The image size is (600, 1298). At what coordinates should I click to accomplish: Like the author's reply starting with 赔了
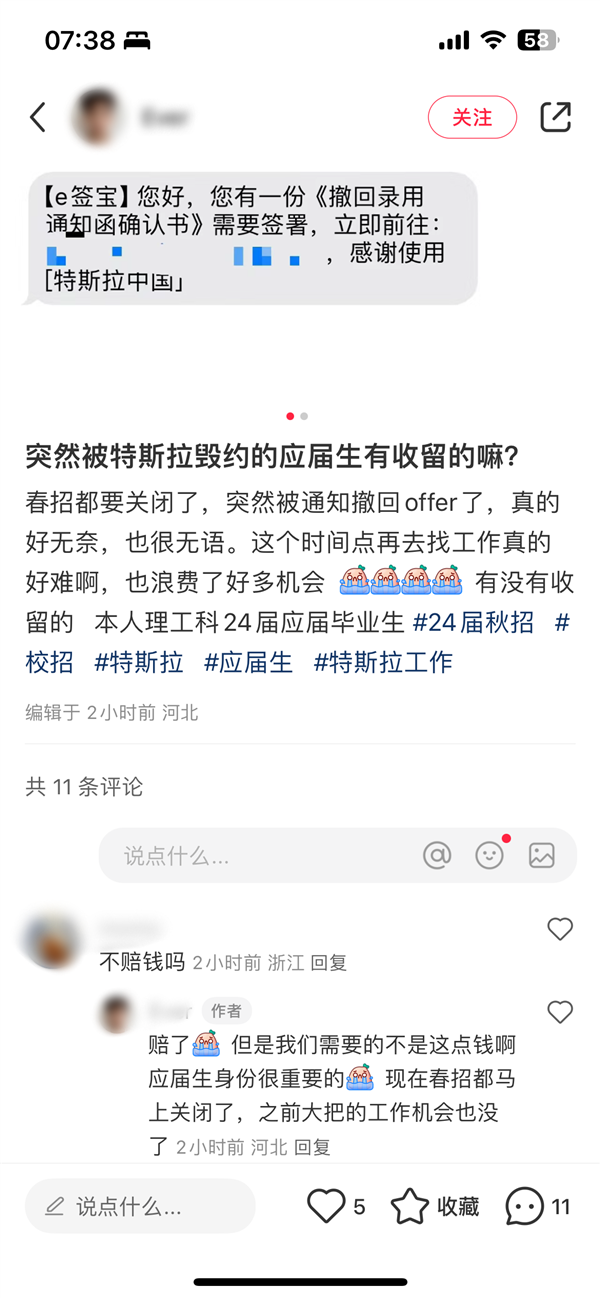pyautogui.click(x=560, y=1012)
